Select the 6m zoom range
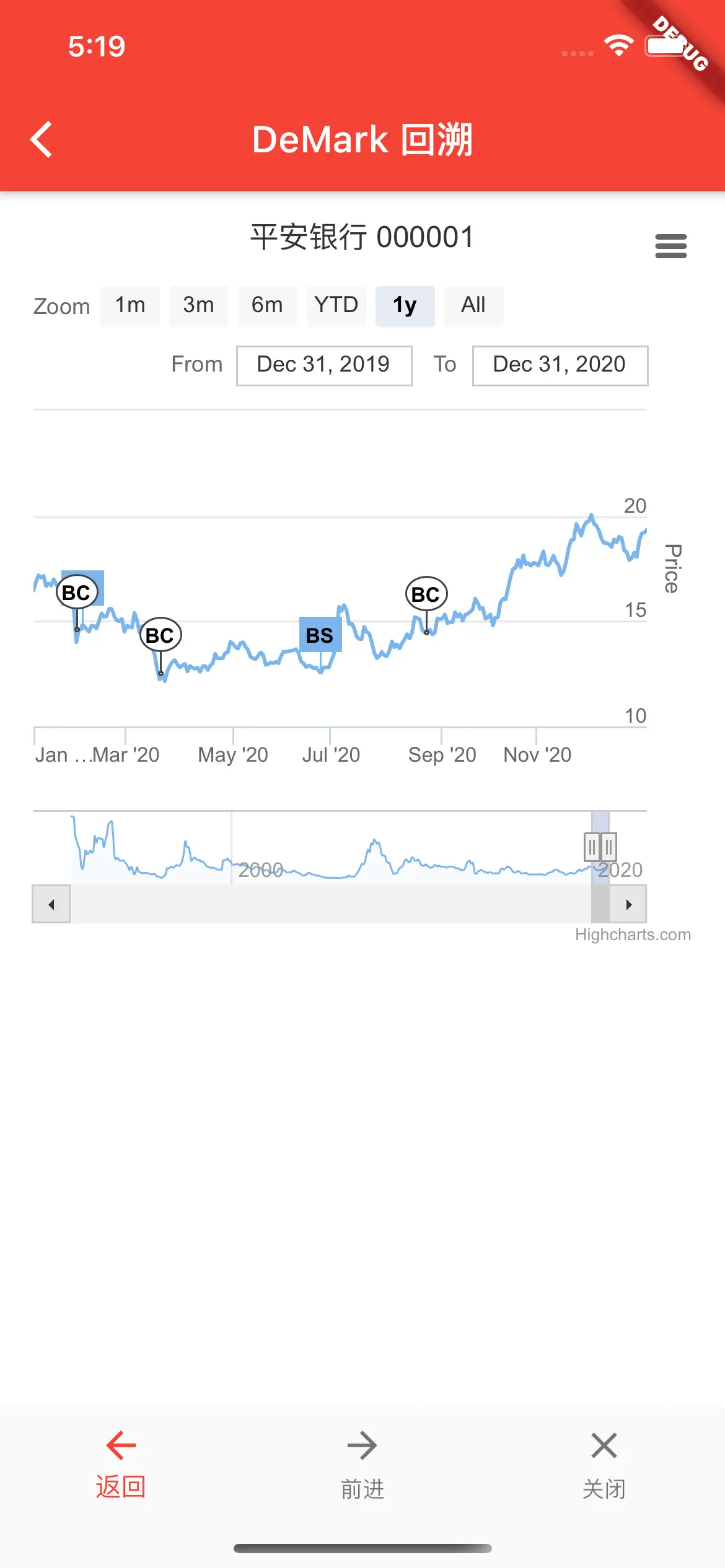This screenshot has height=1568, width=725. (x=267, y=305)
